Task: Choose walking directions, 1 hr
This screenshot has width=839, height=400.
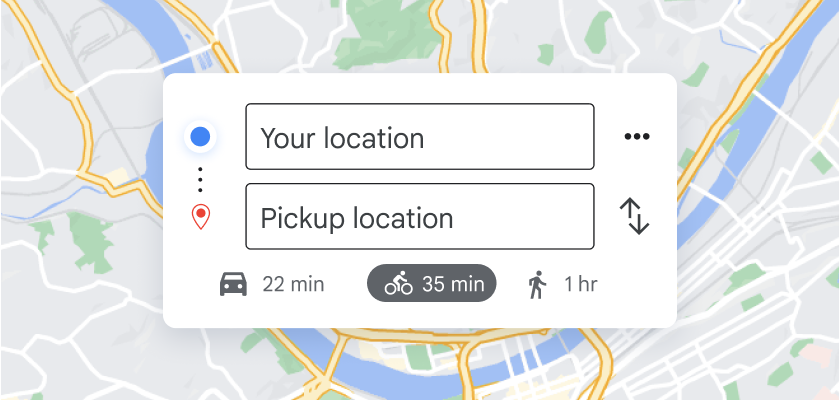Action: [562, 284]
